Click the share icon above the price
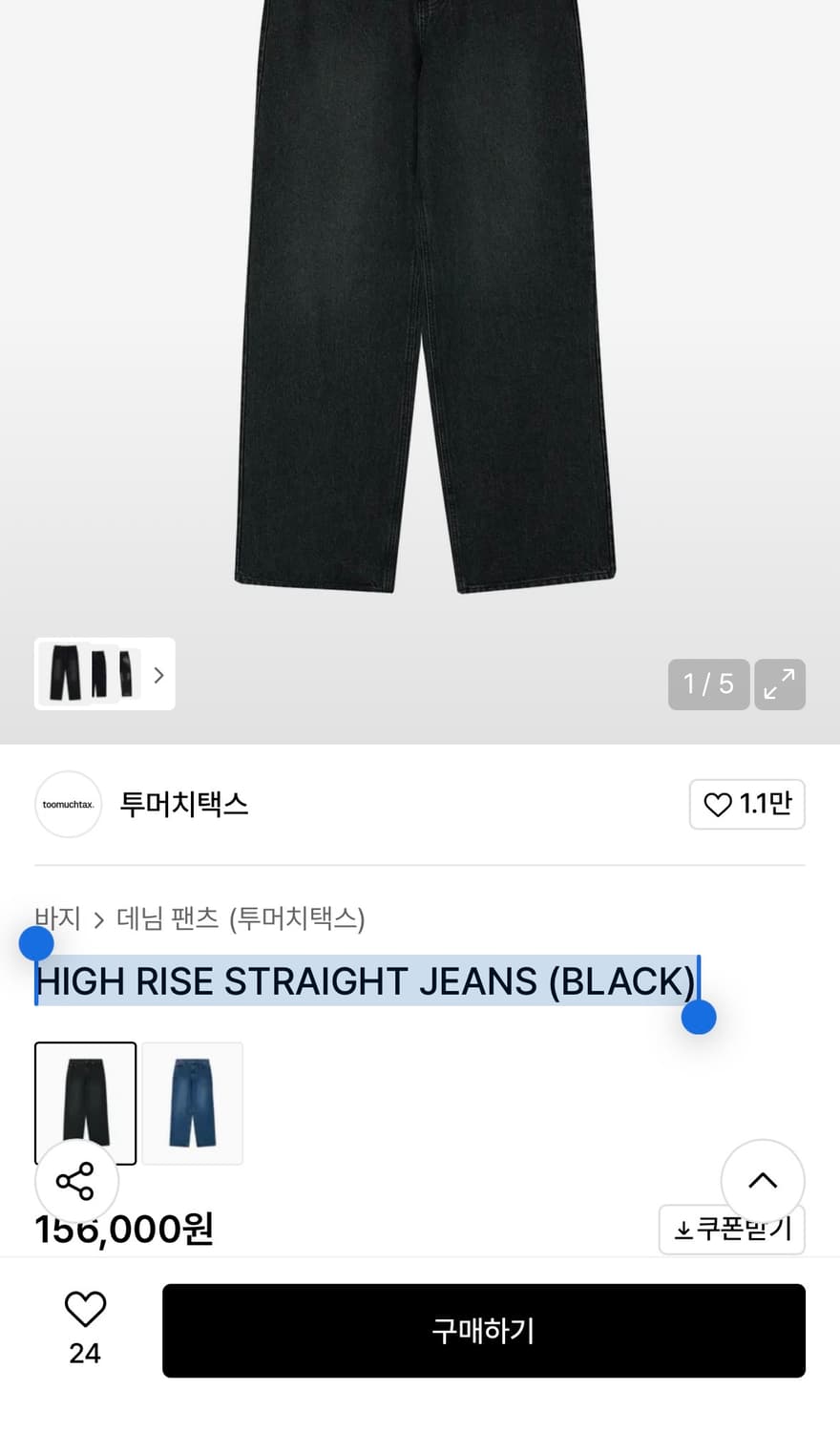This screenshot has height=1432, width=840. (76, 1181)
